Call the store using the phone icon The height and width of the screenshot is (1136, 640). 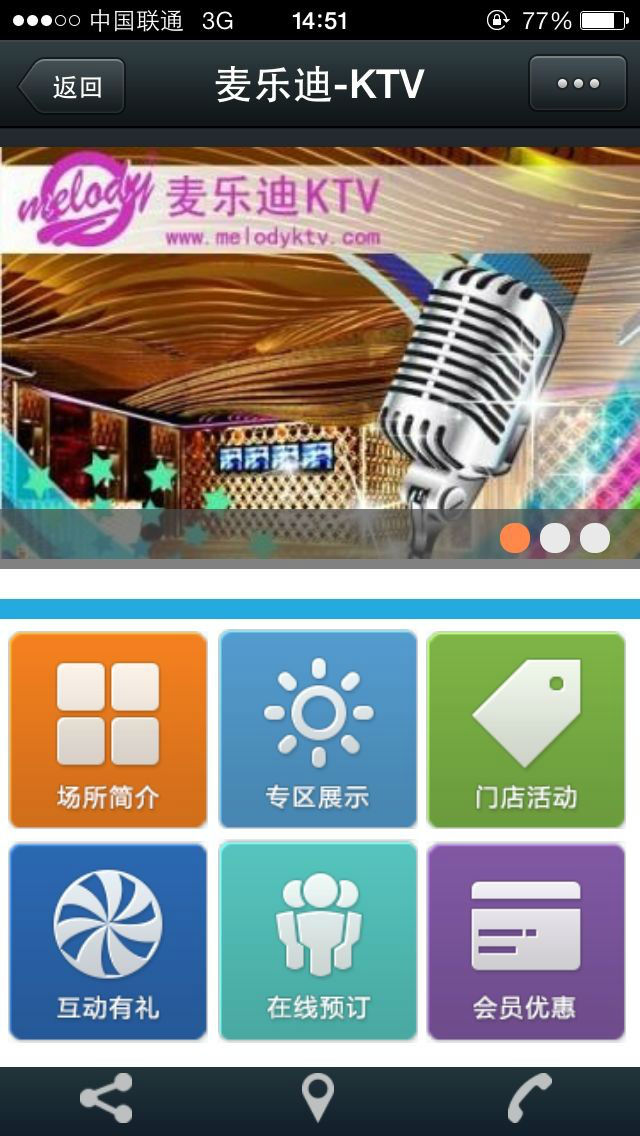[x=529, y=1098]
